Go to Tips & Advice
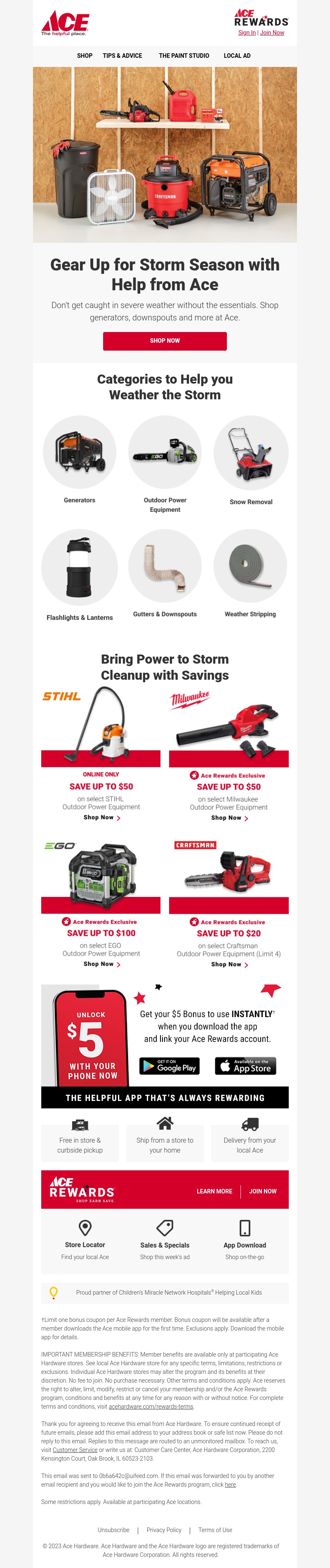The width and height of the screenshot is (330, 1568). tap(122, 55)
